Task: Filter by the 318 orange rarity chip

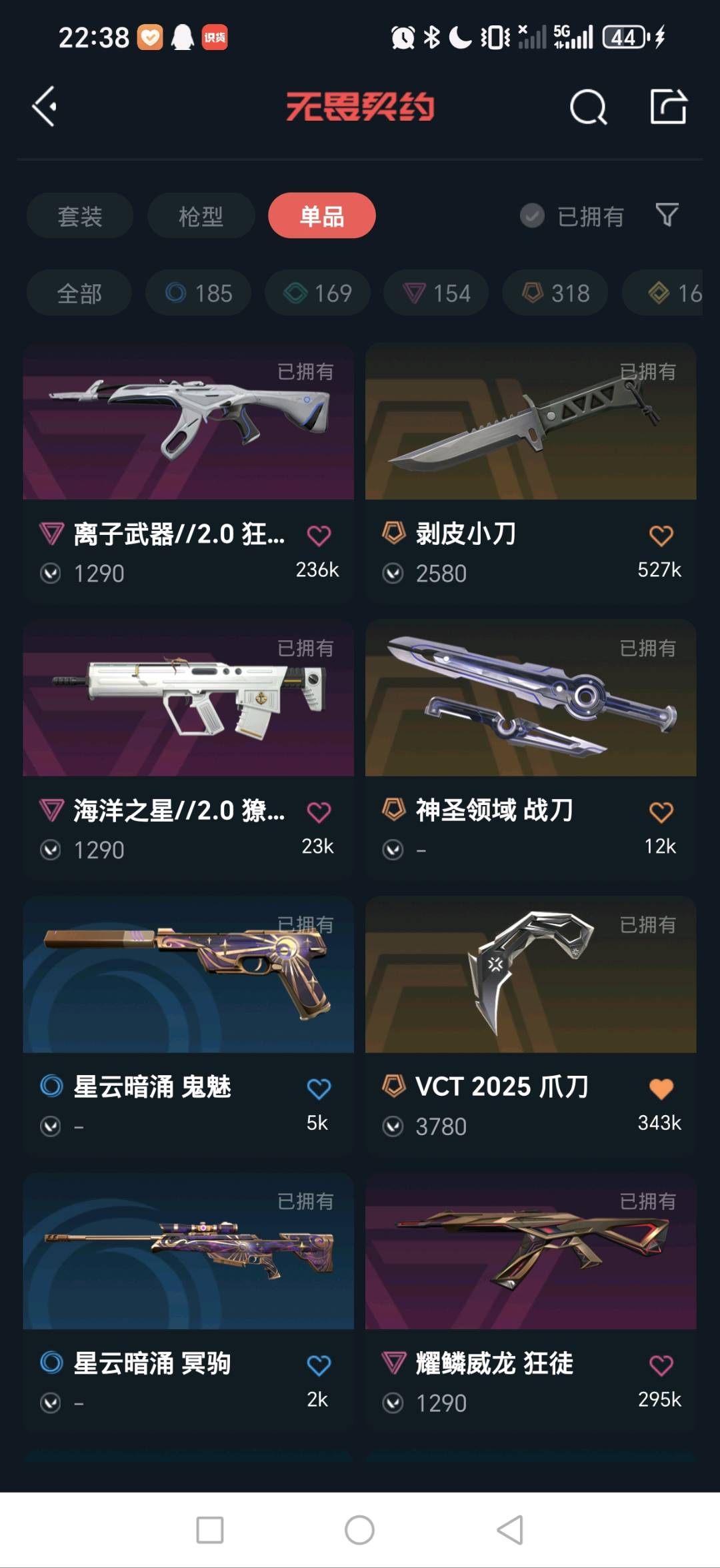Action: click(x=555, y=293)
